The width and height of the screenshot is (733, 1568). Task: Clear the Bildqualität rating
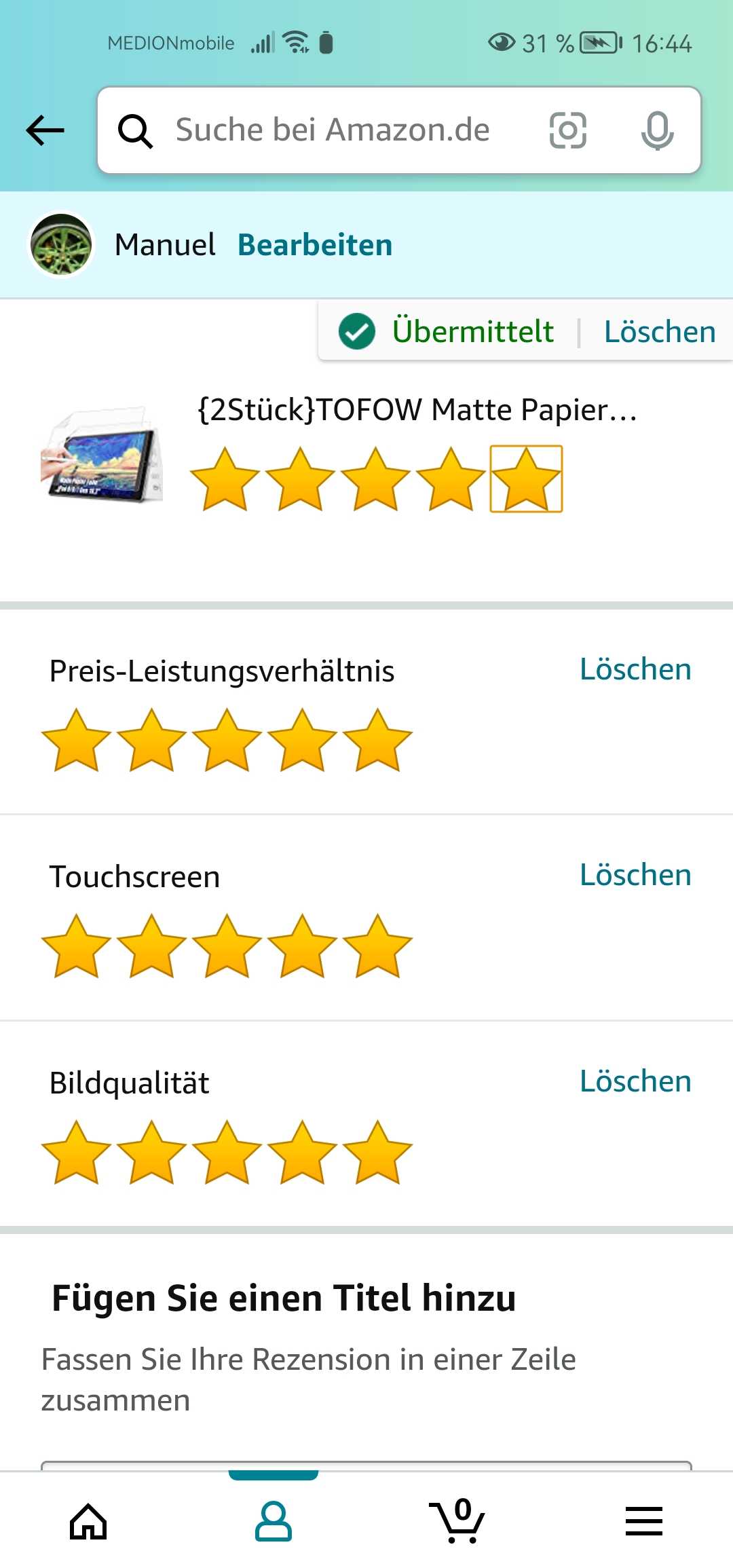pos(635,1081)
